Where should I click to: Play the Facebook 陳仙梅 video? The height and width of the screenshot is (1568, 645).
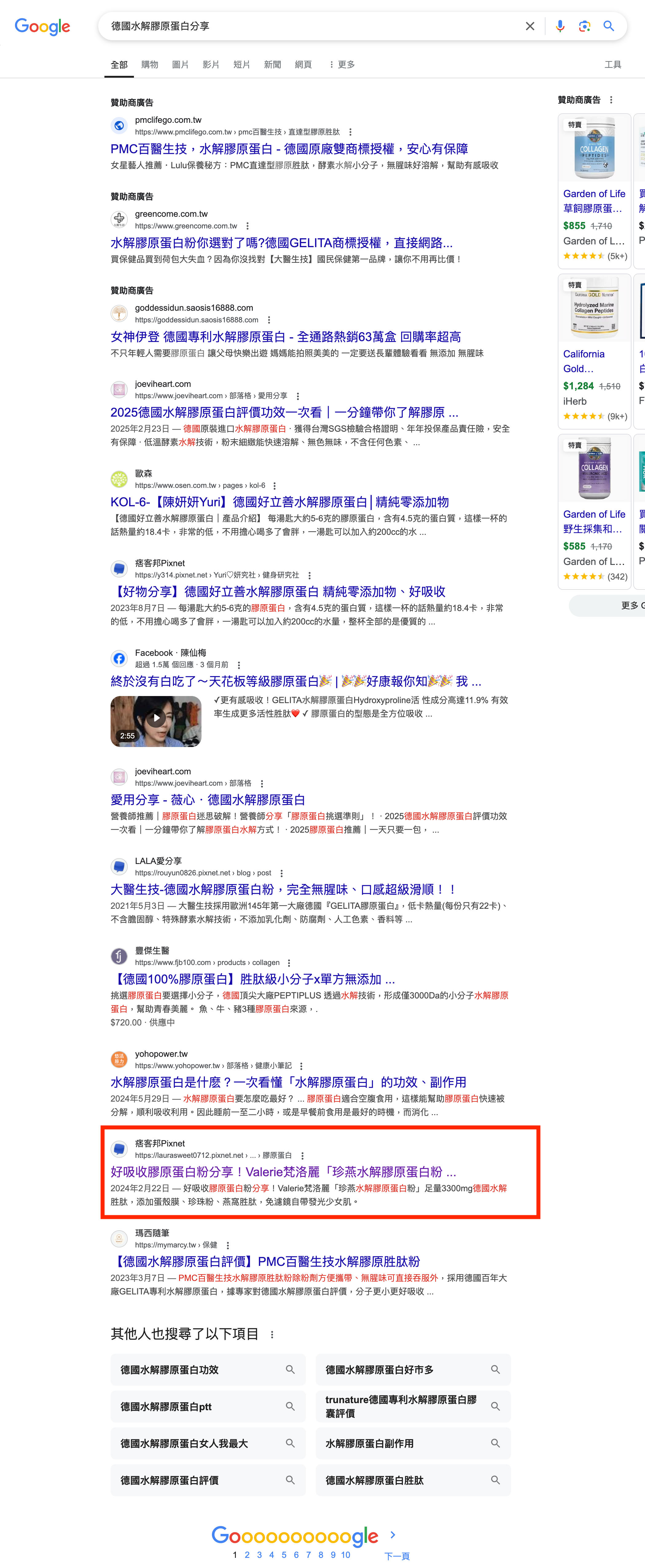156,721
